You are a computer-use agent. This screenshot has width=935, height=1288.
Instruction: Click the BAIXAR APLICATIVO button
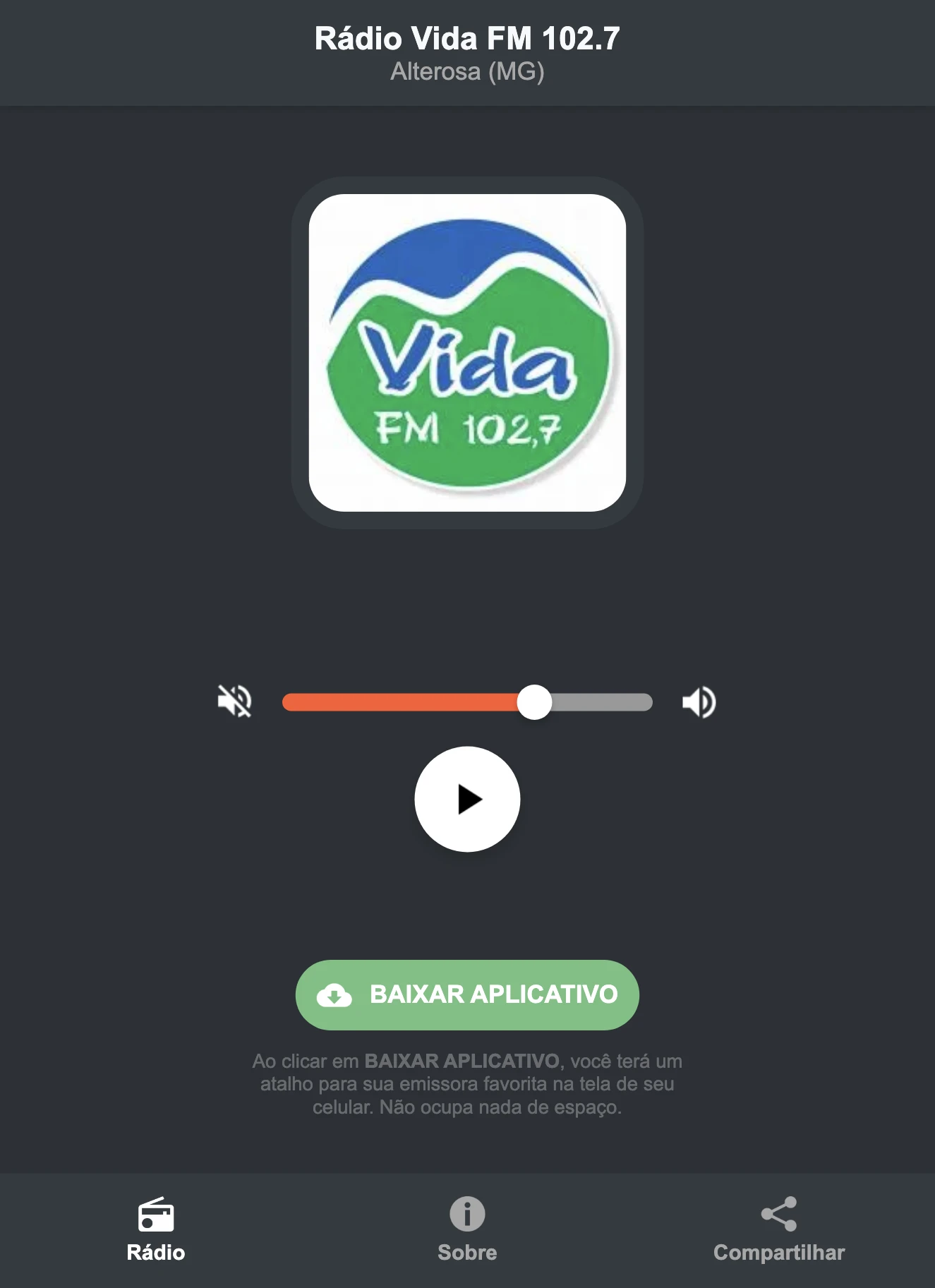point(467,994)
